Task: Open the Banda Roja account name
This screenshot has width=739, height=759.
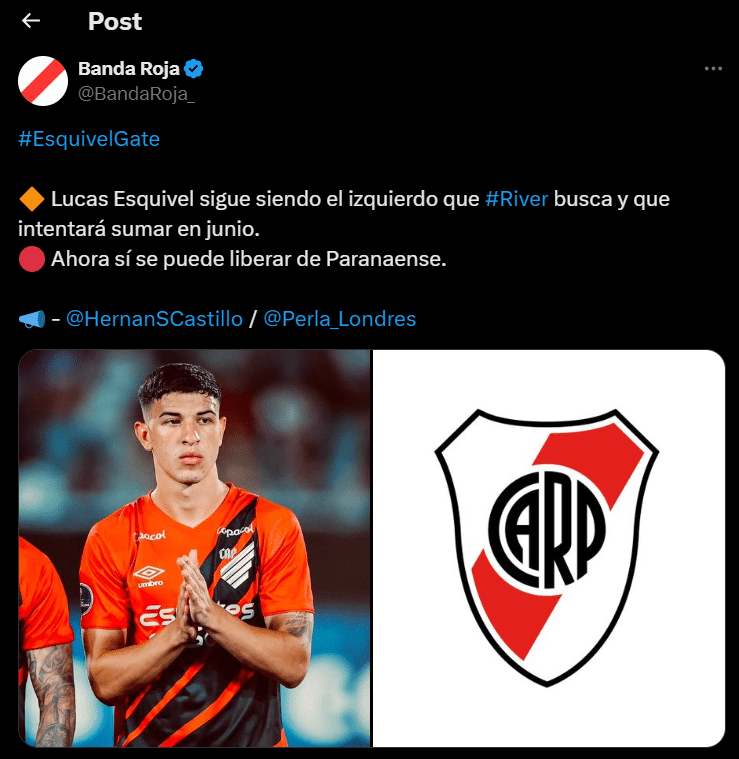Action: coord(128,69)
